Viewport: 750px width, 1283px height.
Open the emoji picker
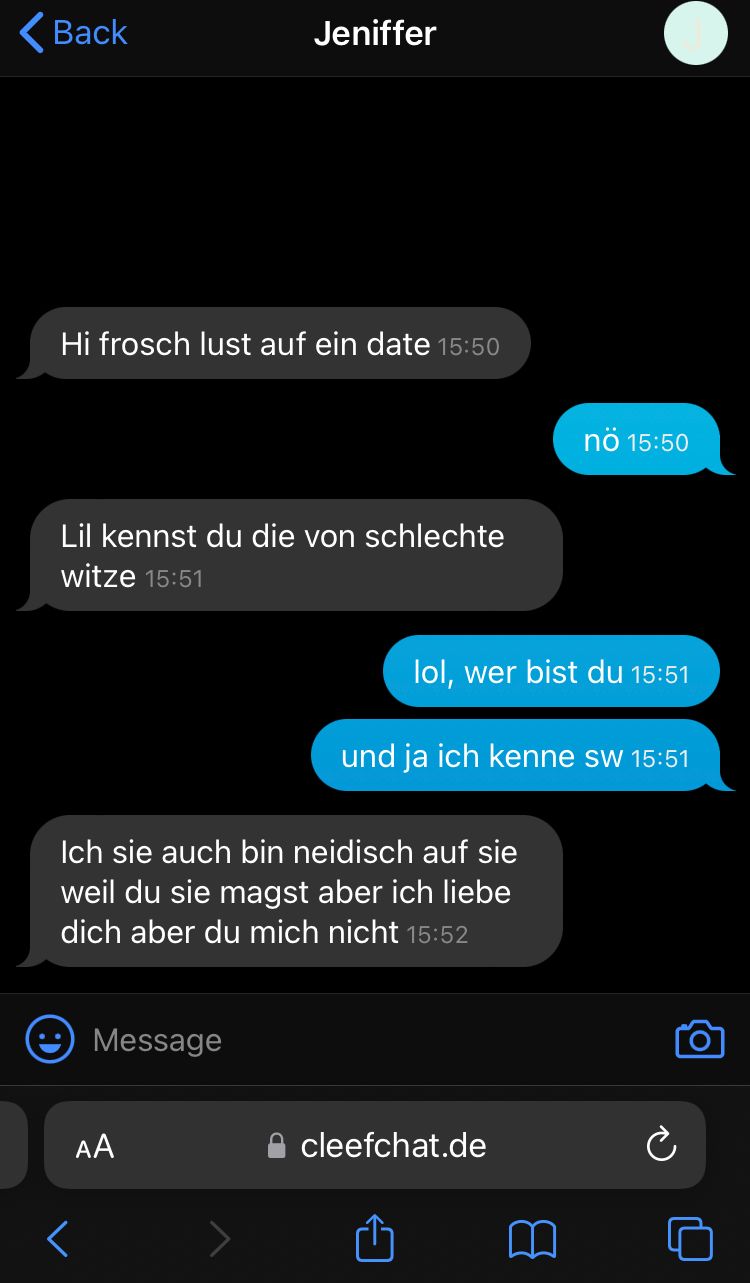(x=50, y=1040)
